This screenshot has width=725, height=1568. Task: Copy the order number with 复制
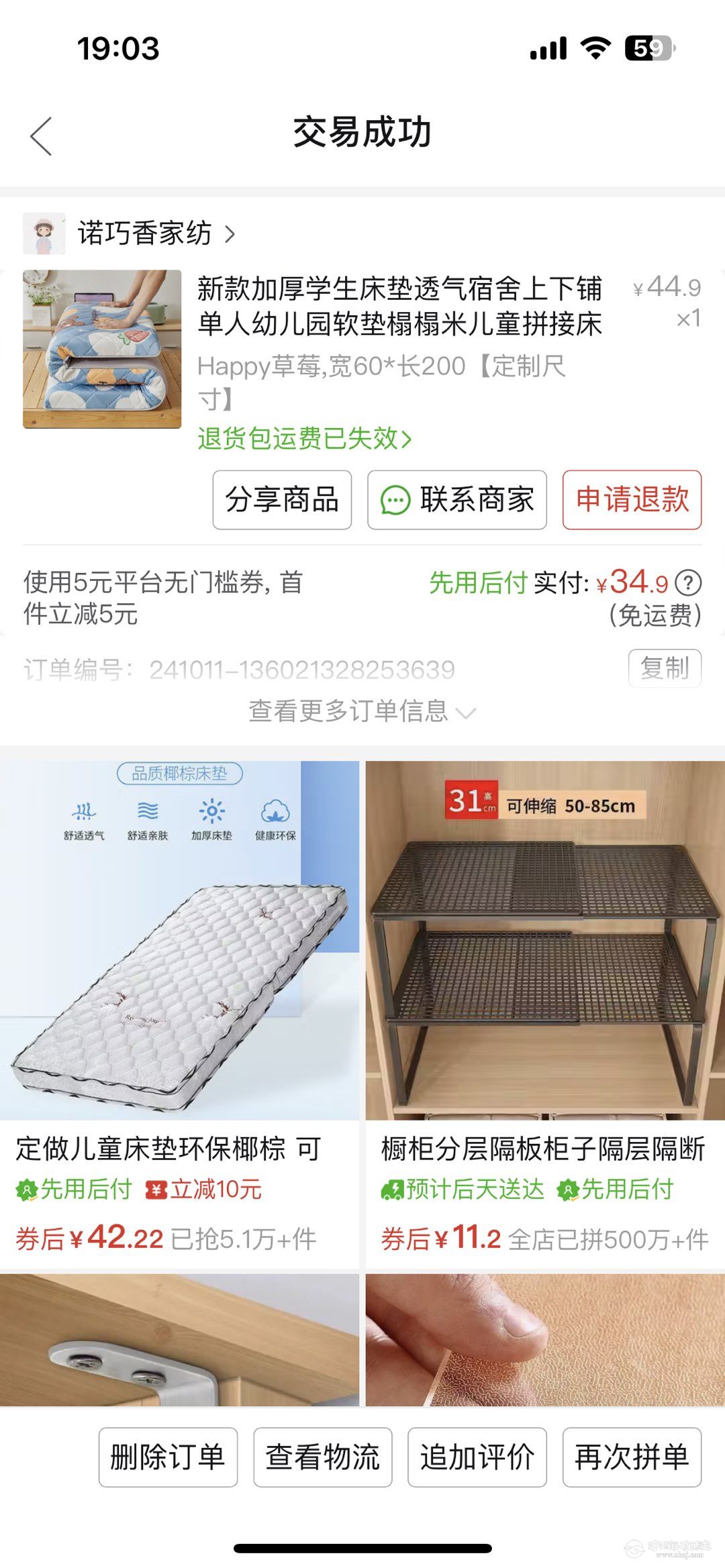pos(665,668)
